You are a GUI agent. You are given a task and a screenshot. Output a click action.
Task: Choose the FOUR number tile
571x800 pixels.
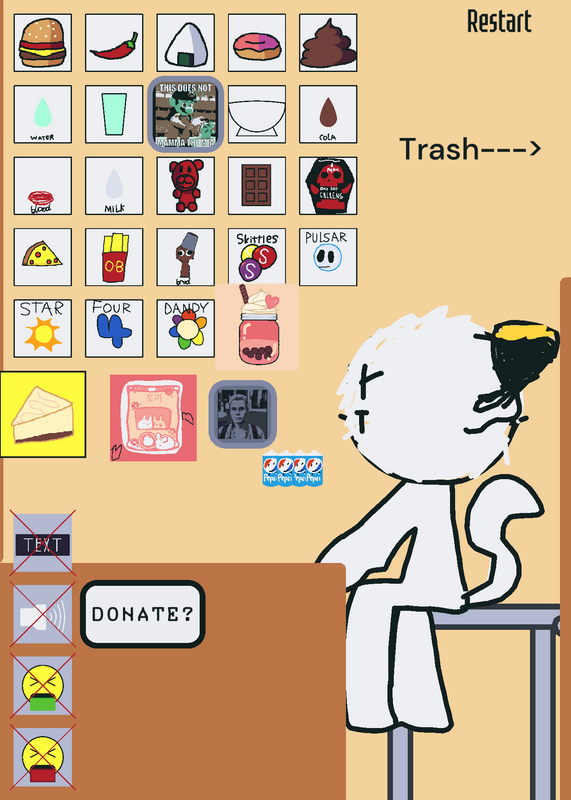114,329
